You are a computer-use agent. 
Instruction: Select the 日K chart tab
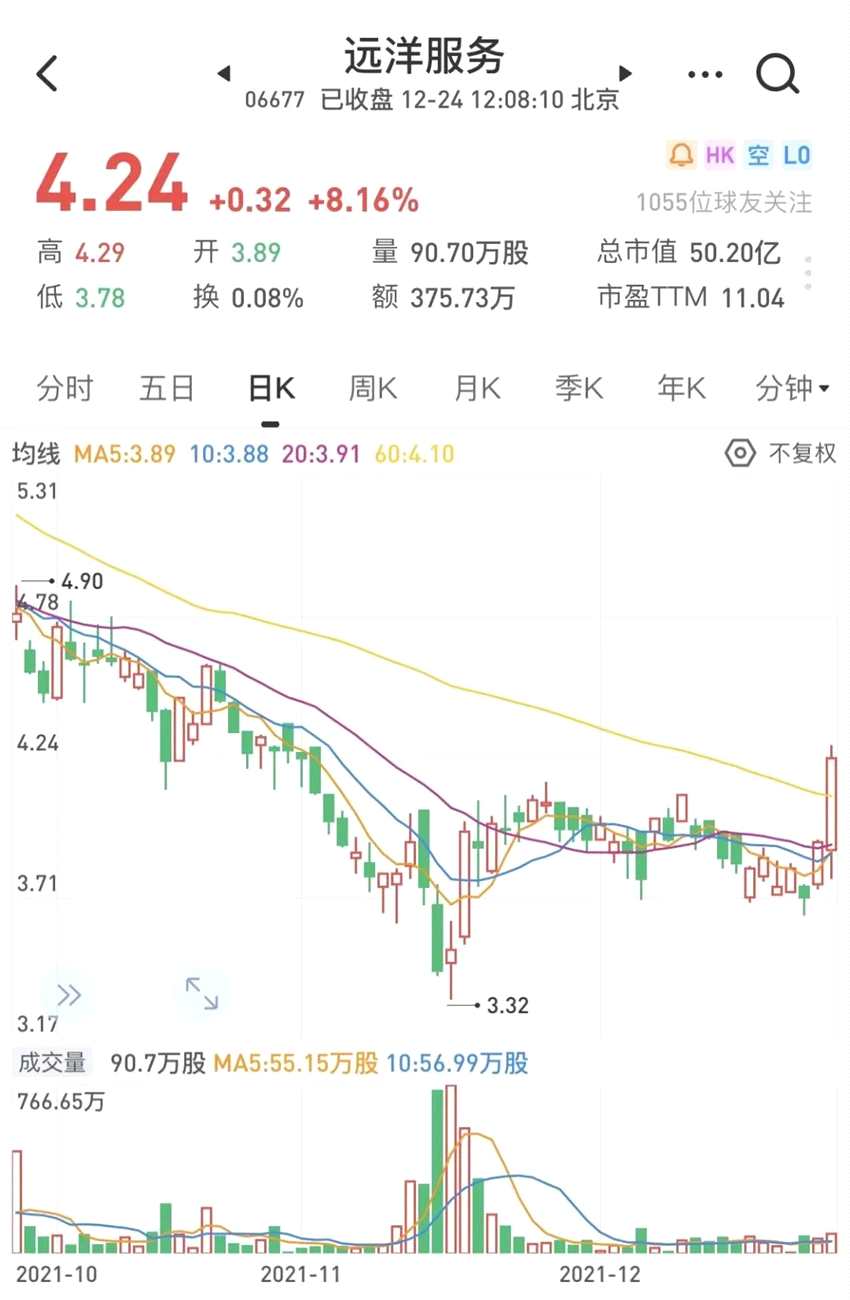point(271,388)
